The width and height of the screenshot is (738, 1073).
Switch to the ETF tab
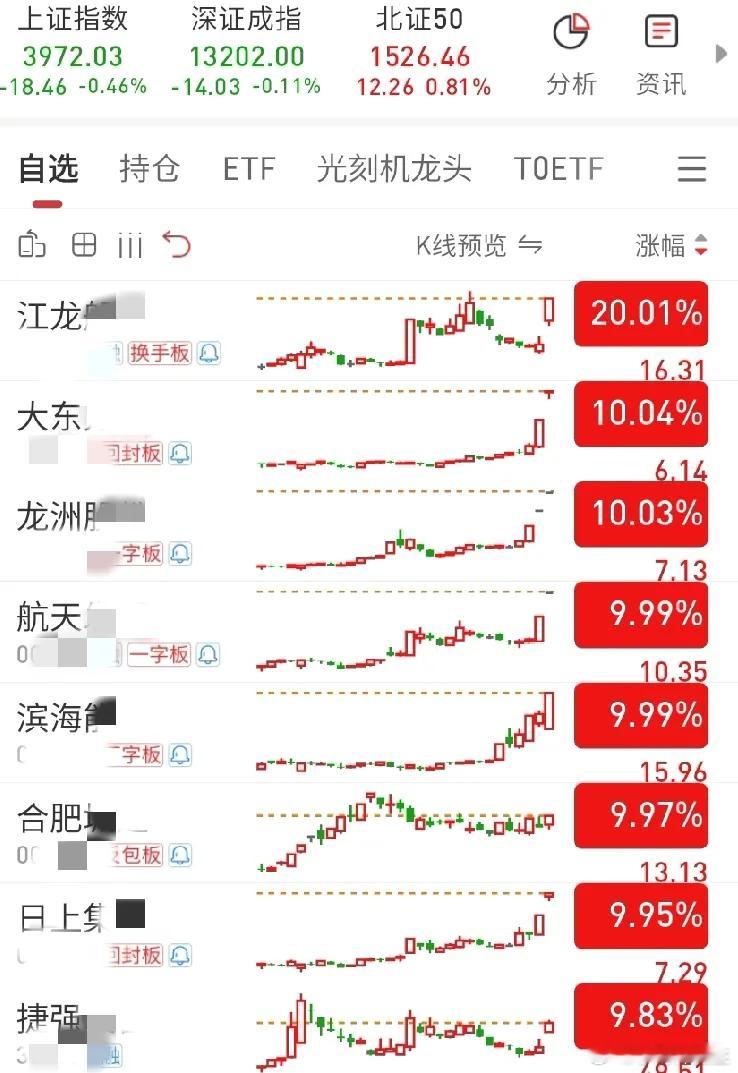tap(249, 168)
